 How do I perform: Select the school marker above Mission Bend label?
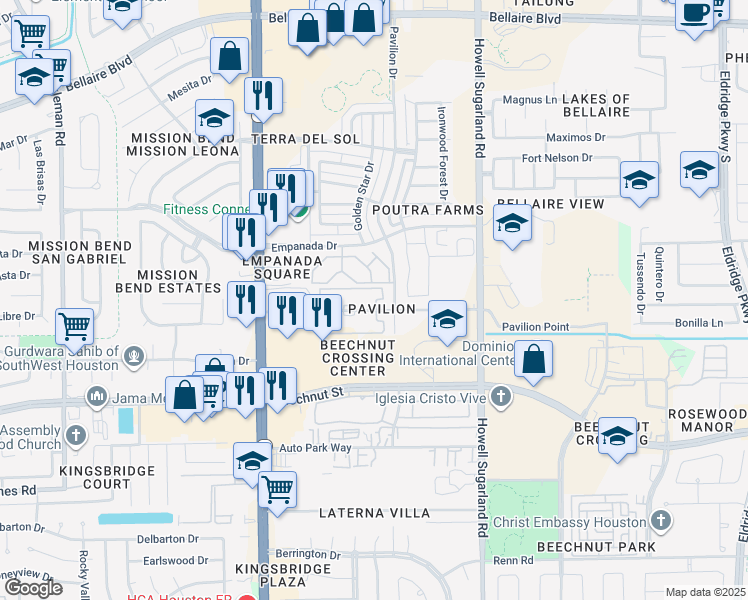[x=214, y=118]
